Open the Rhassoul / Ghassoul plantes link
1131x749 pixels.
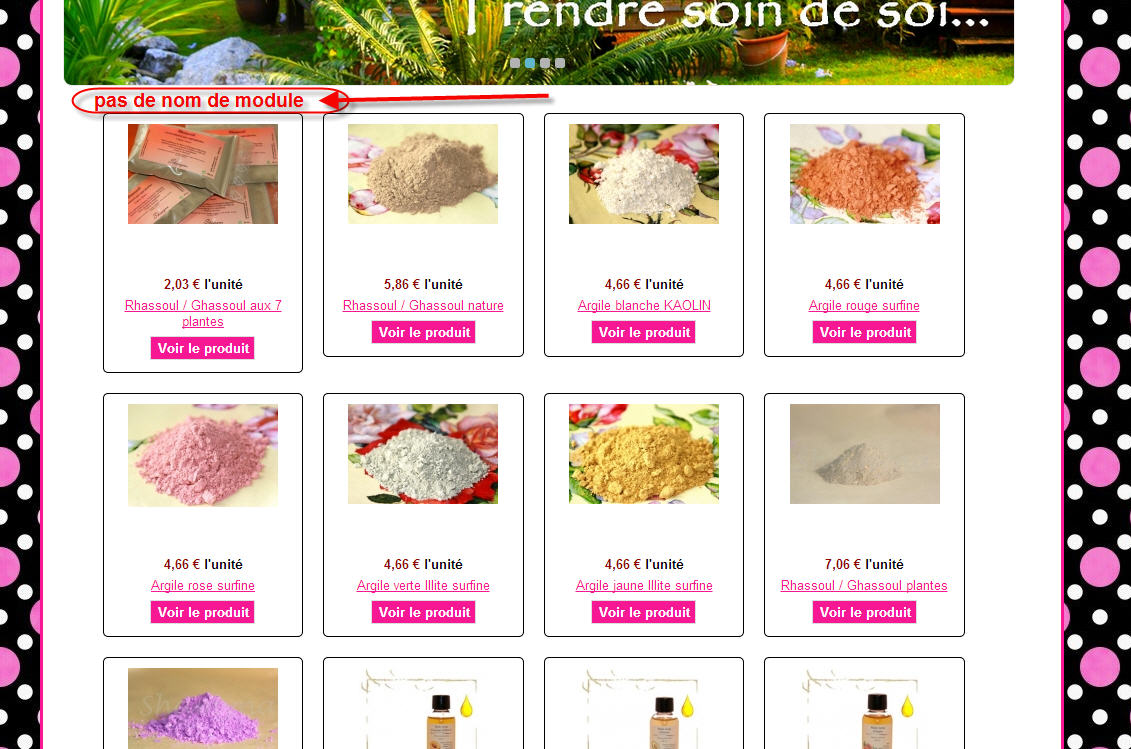click(x=864, y=585)
